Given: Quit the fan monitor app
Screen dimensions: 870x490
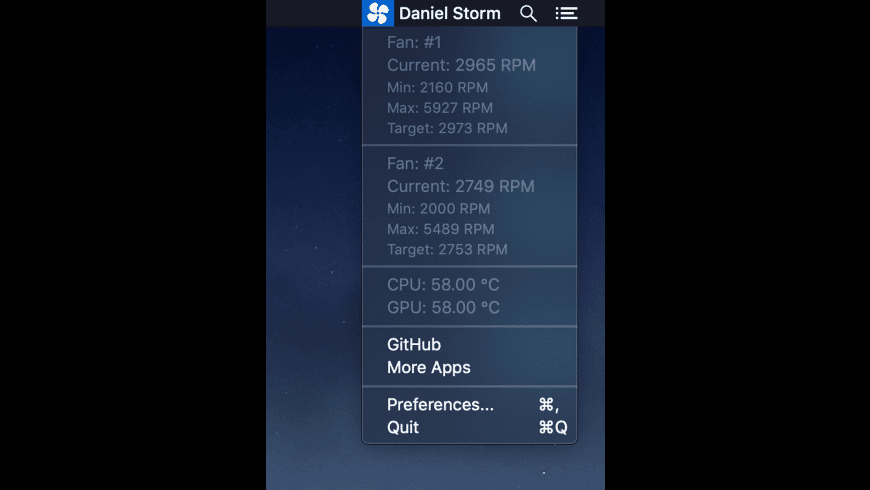Looking at the screenshot, I should [403, 427].
